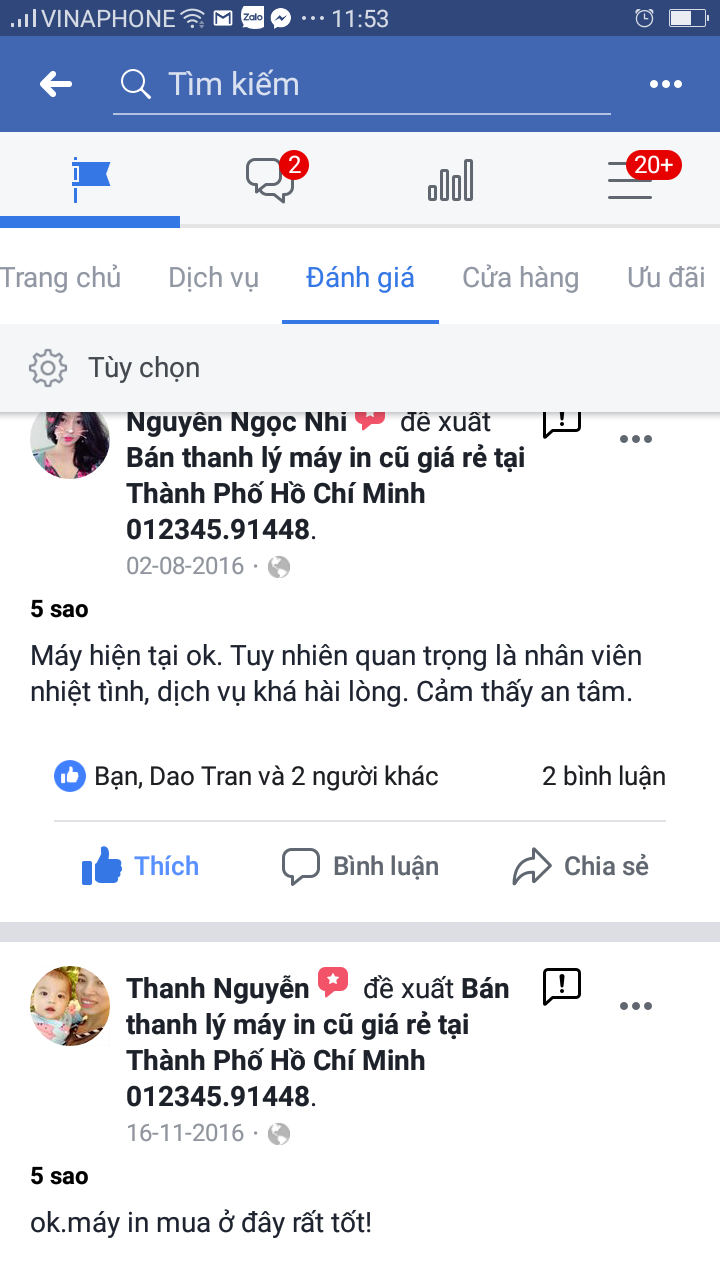720x1280 pixels.
Task: Tap the Tìm kiếm search field
Action: click(x=360, y=84)
